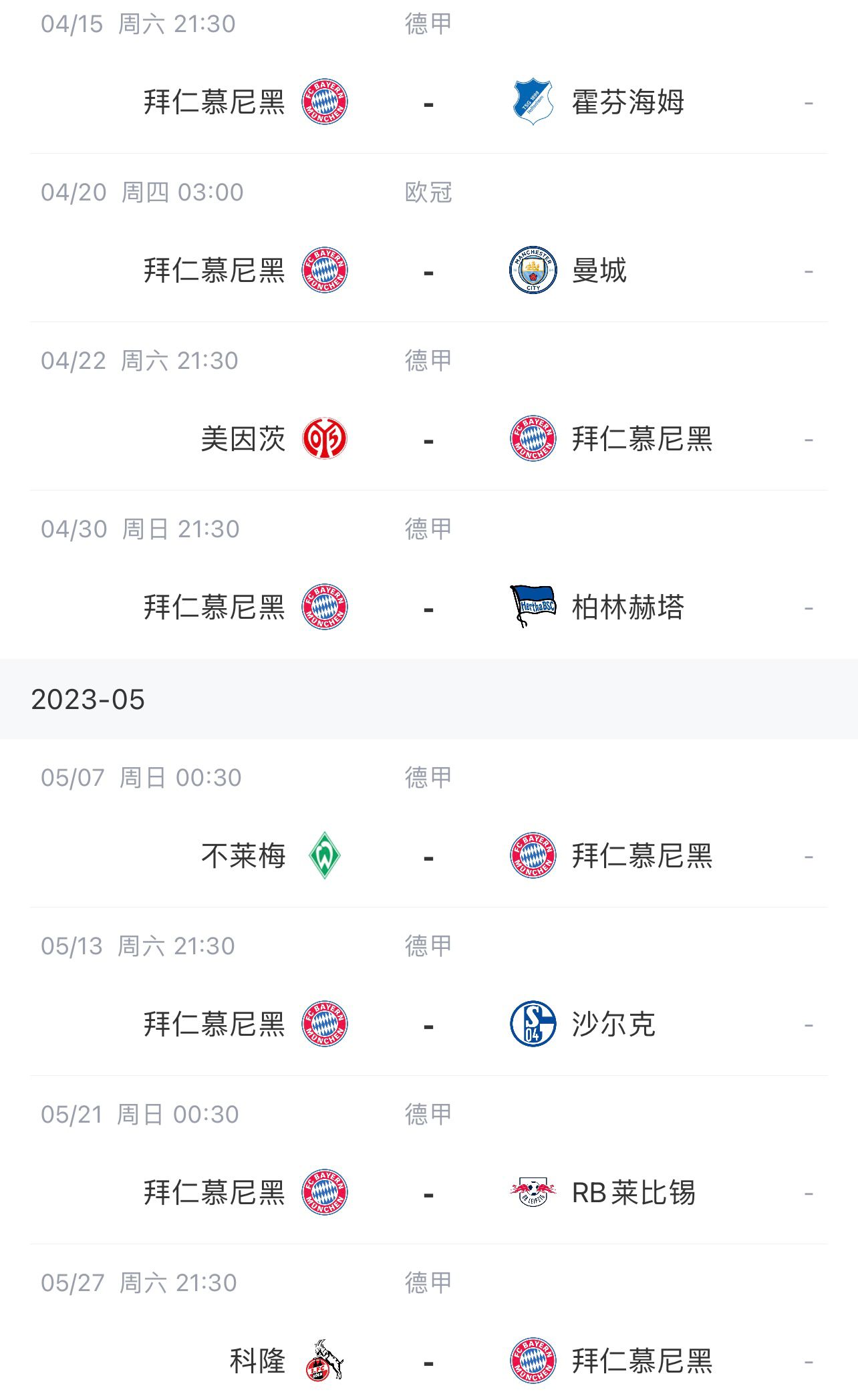Image resolution: width=858 pixels, height=1400 pixels.
Task: Open the fixture against 沙尔克
Action: (x=429, y=992)
